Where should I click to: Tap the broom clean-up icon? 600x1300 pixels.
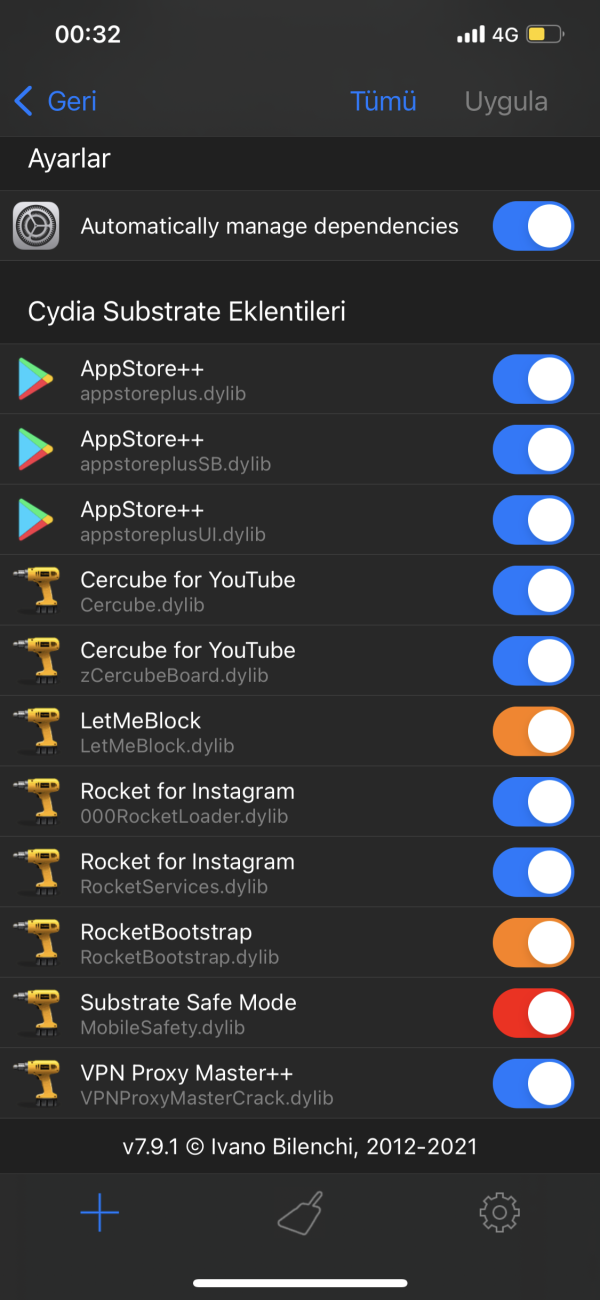click(x=300, y=1213)
